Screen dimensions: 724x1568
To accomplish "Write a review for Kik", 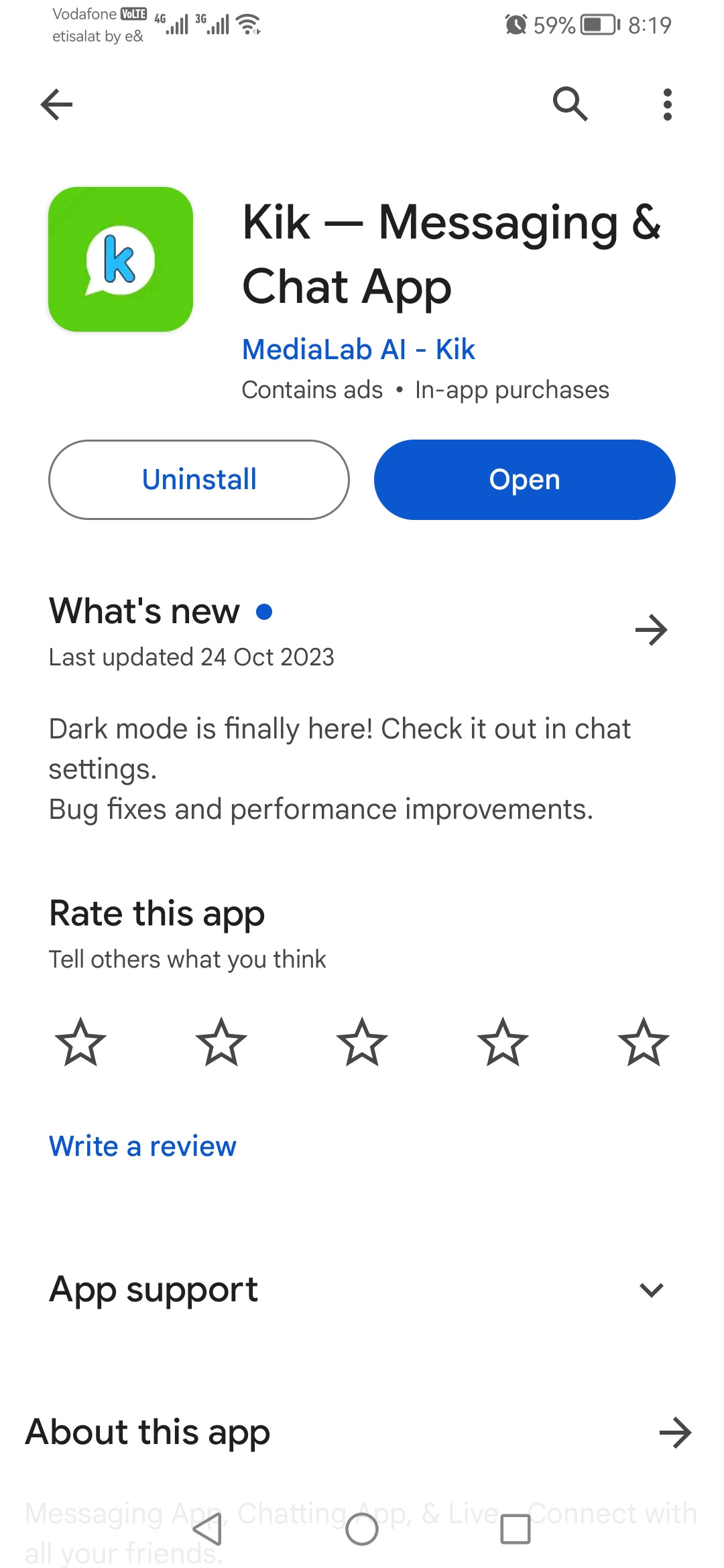I will coord(143,1147).
